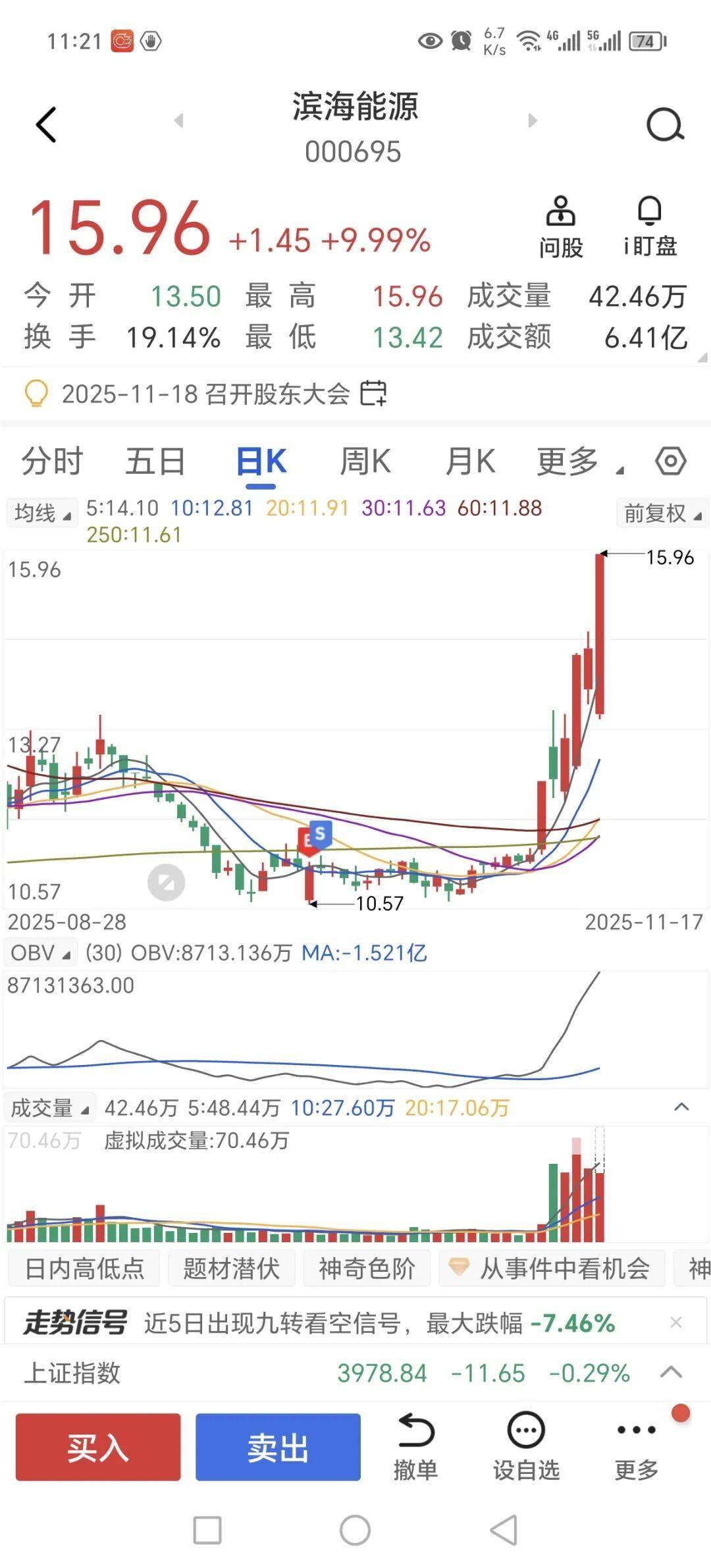711x1568 pixels.
Task: Switch to the 周K weekly chart tab
Action: tap(367, 462)
